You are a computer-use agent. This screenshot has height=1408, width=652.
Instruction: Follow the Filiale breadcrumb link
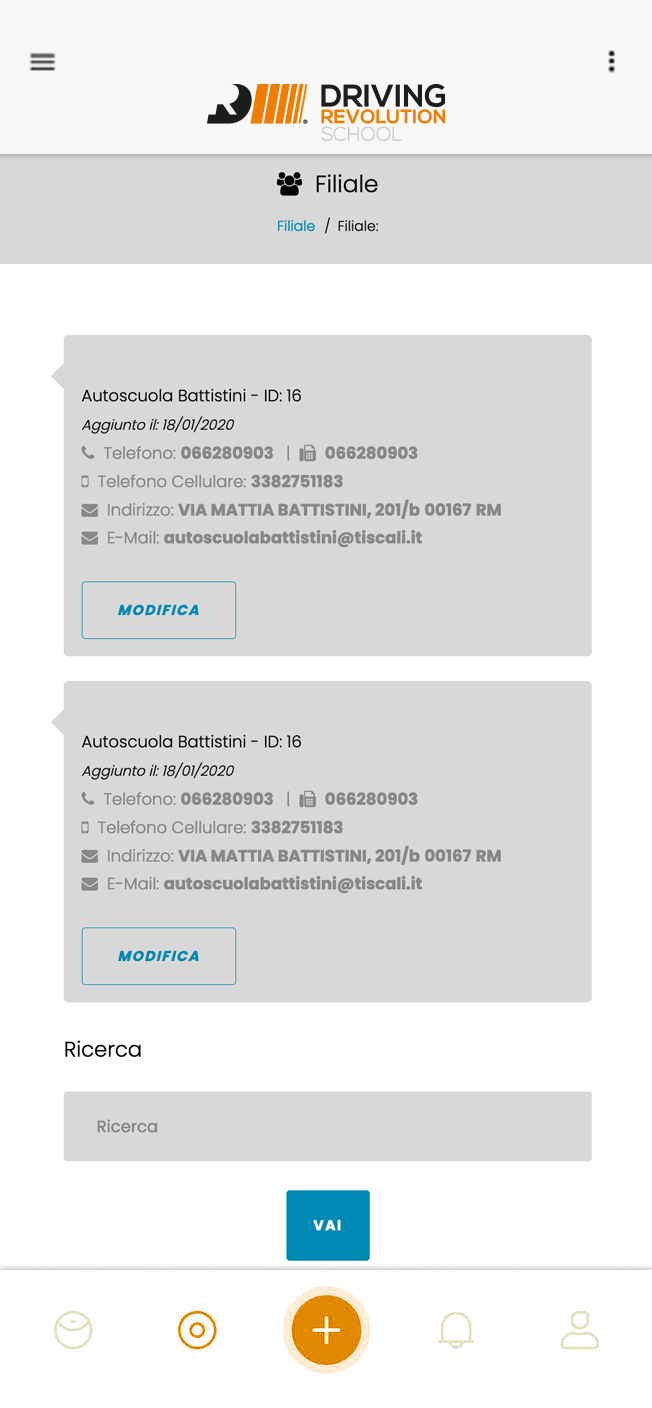point(296,226)
